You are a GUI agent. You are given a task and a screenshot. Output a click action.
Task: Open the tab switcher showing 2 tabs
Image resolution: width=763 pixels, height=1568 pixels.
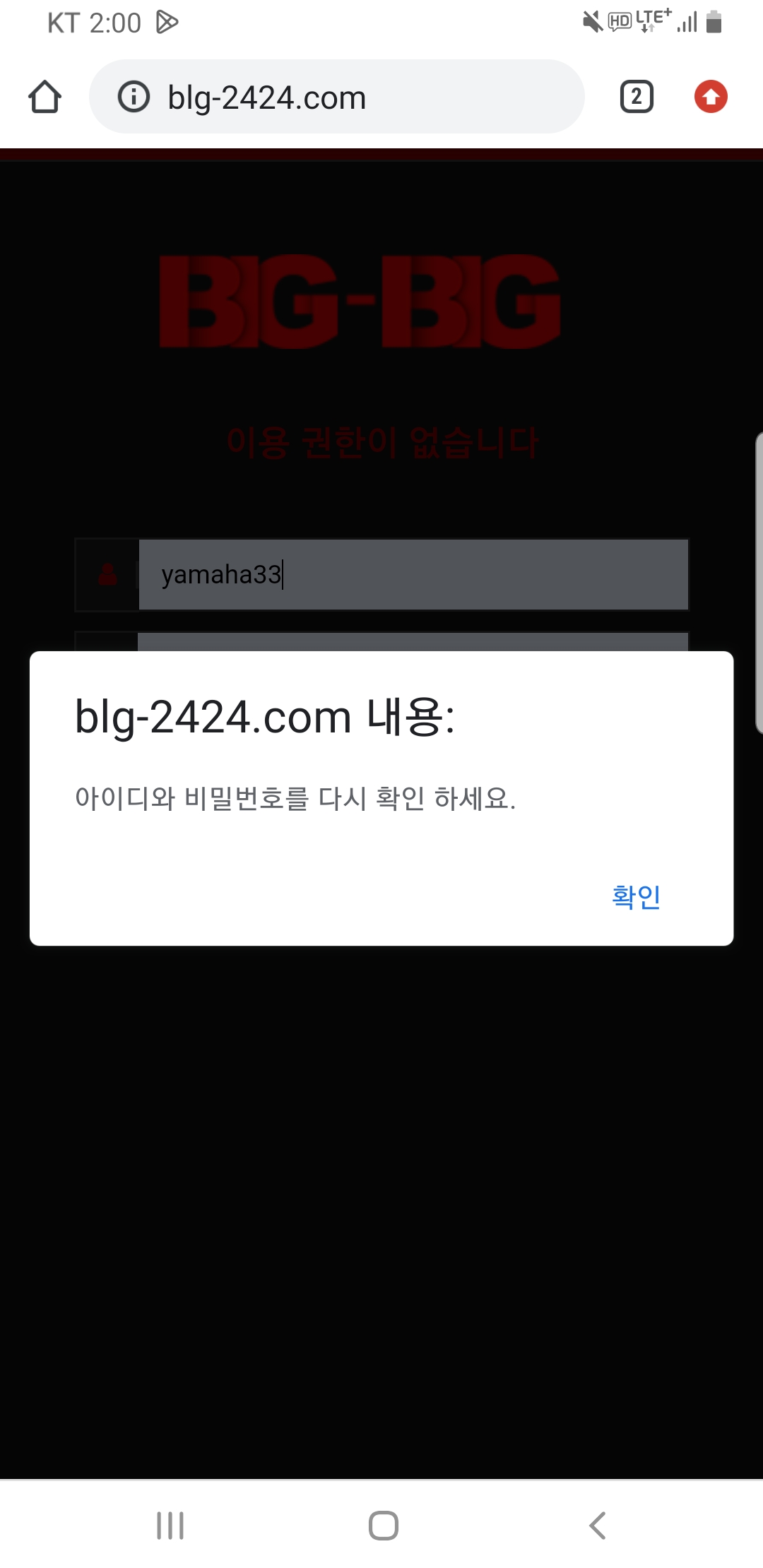637,97
